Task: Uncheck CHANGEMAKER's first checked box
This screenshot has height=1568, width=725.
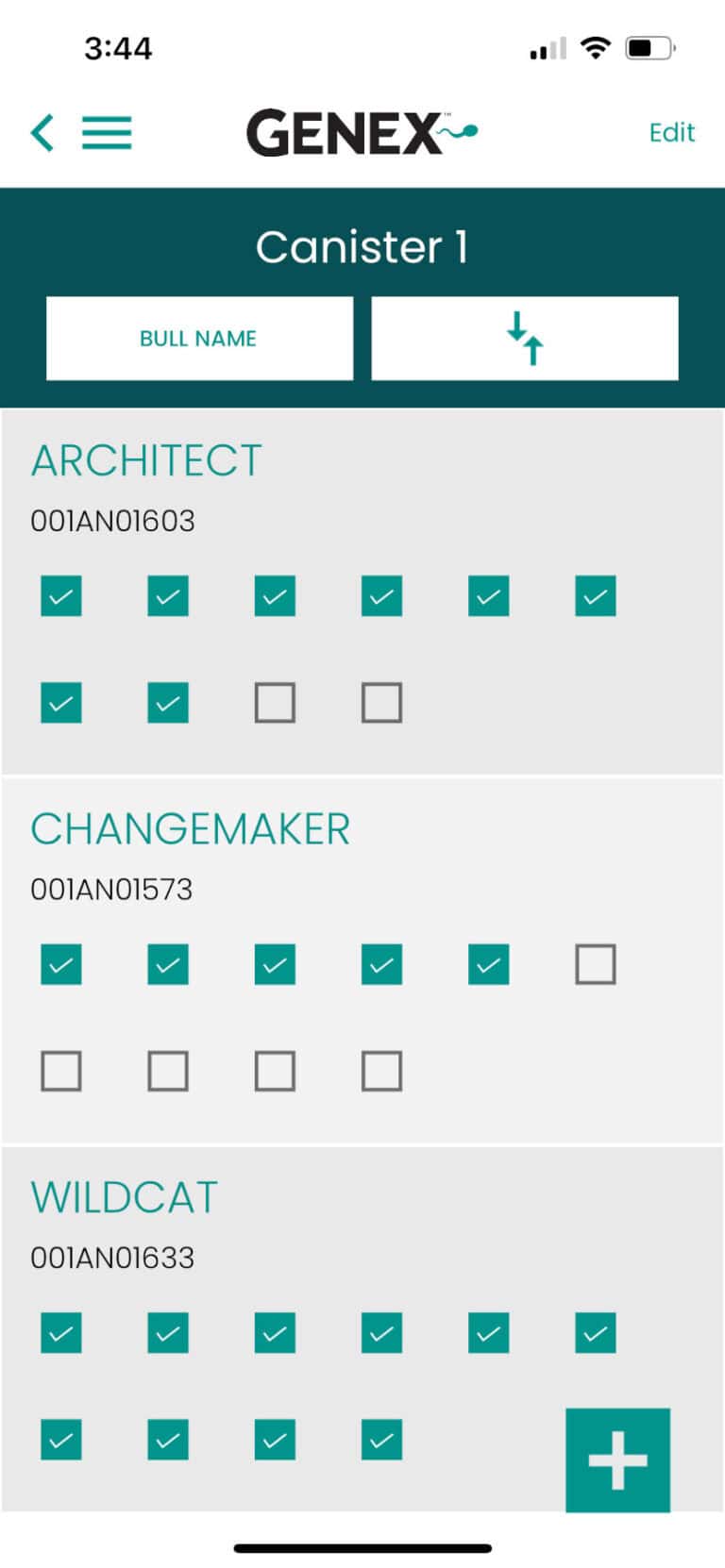Action: (61, 964)
